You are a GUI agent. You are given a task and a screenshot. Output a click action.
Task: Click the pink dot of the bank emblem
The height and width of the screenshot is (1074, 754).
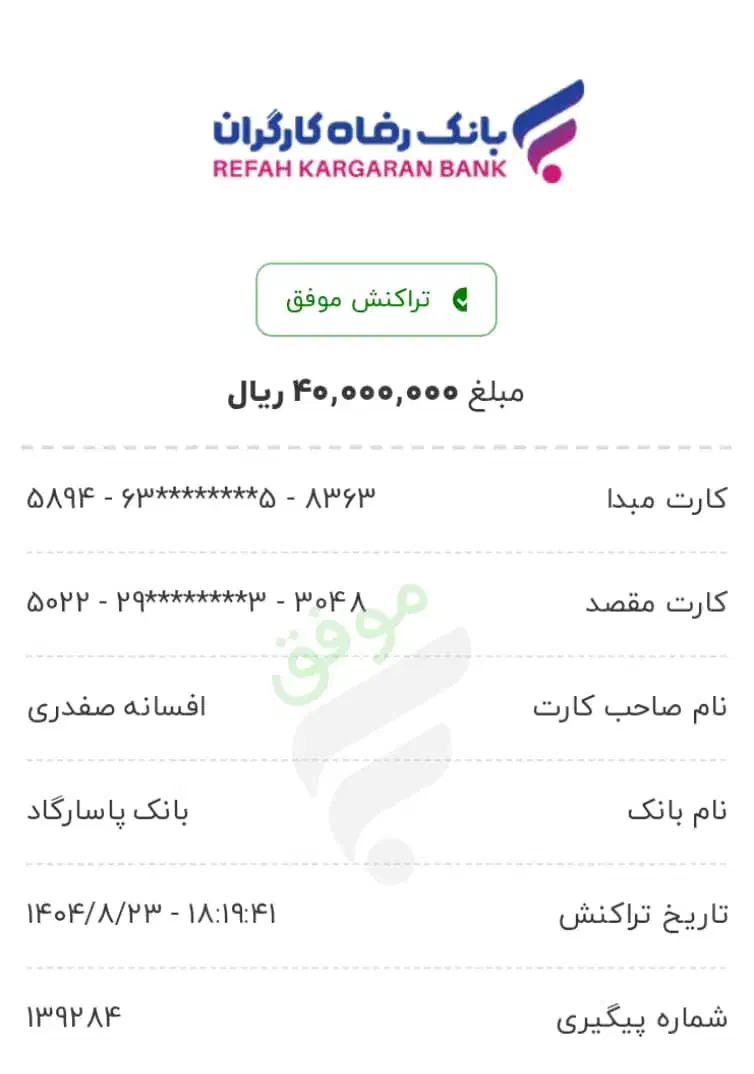tap(552, 172)
